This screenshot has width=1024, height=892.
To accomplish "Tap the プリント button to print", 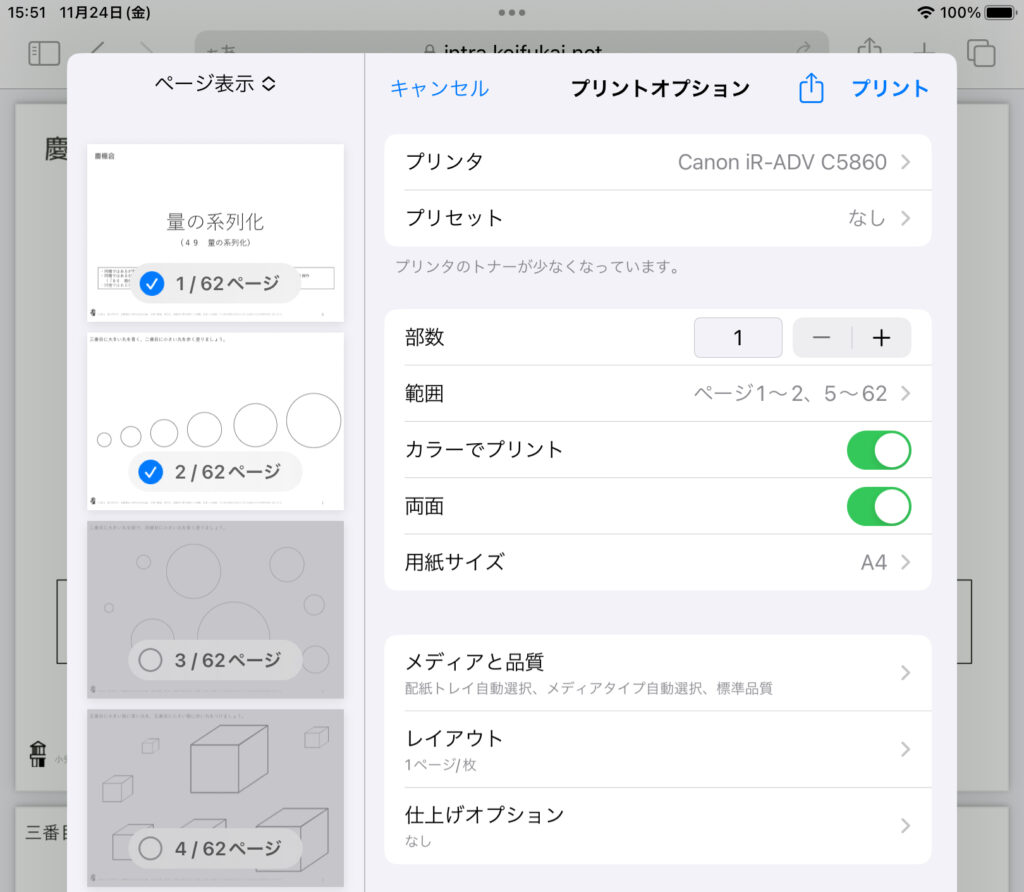I will pos(890,88).
